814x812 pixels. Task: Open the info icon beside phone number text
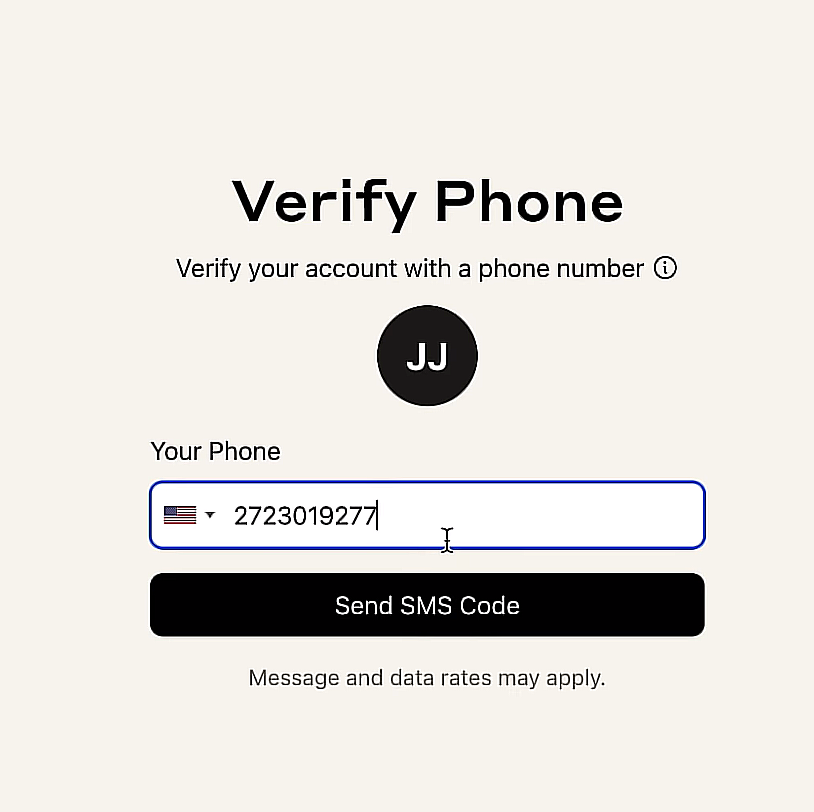click(665, 268)
